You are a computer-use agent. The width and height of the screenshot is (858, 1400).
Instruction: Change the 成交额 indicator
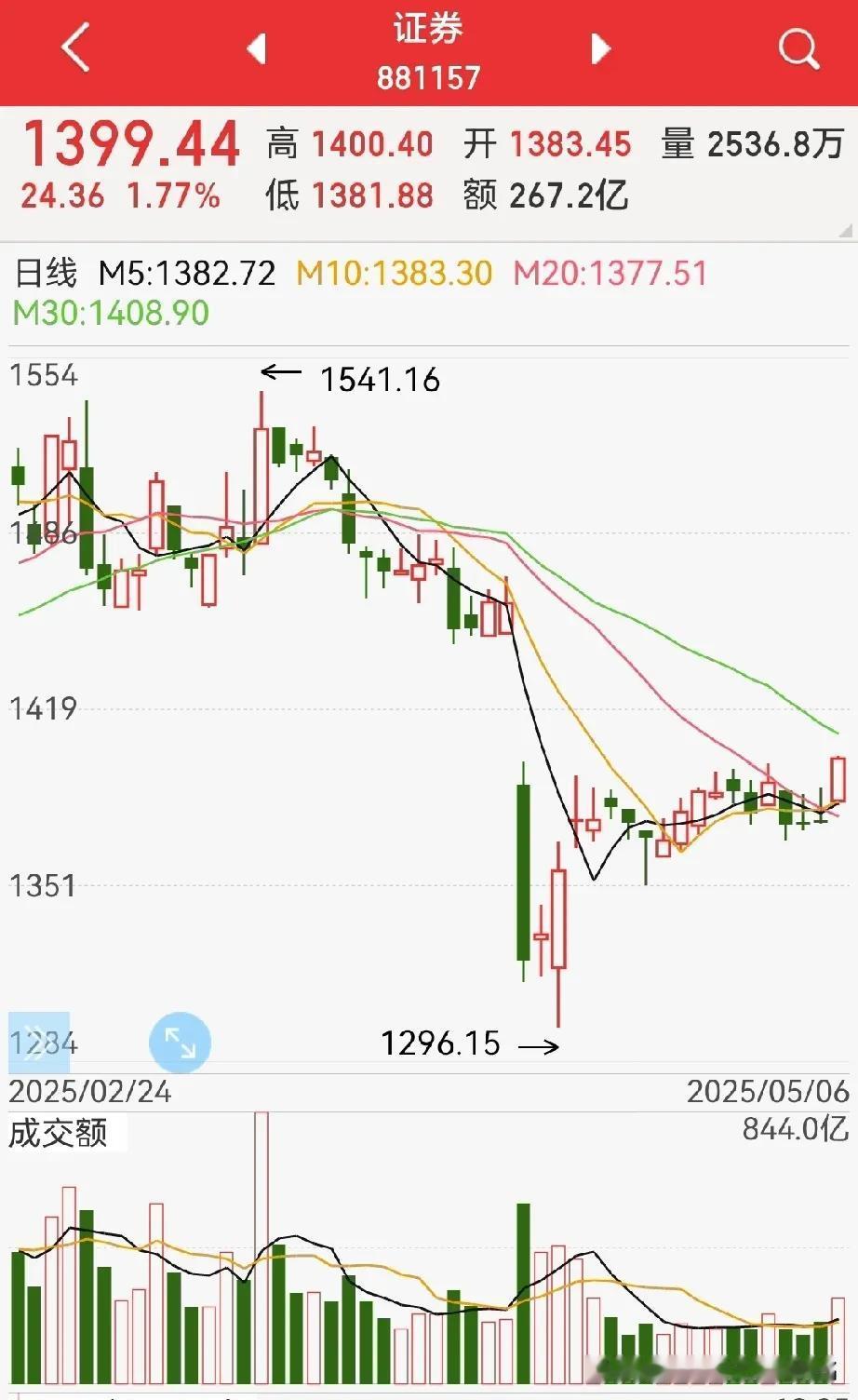(x=59, y=1133)
